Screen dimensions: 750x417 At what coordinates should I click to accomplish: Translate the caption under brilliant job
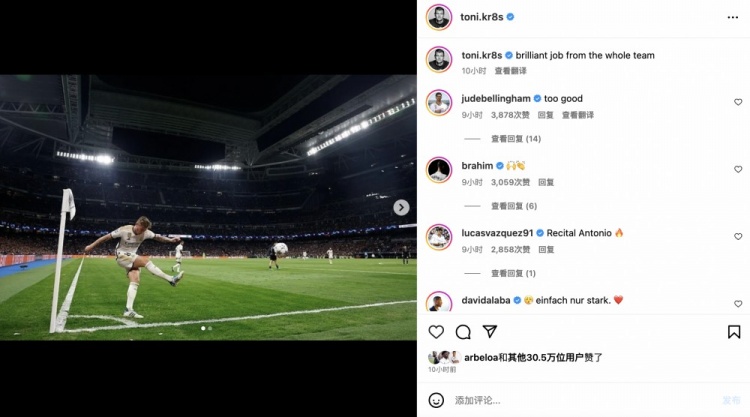point(510,71)
